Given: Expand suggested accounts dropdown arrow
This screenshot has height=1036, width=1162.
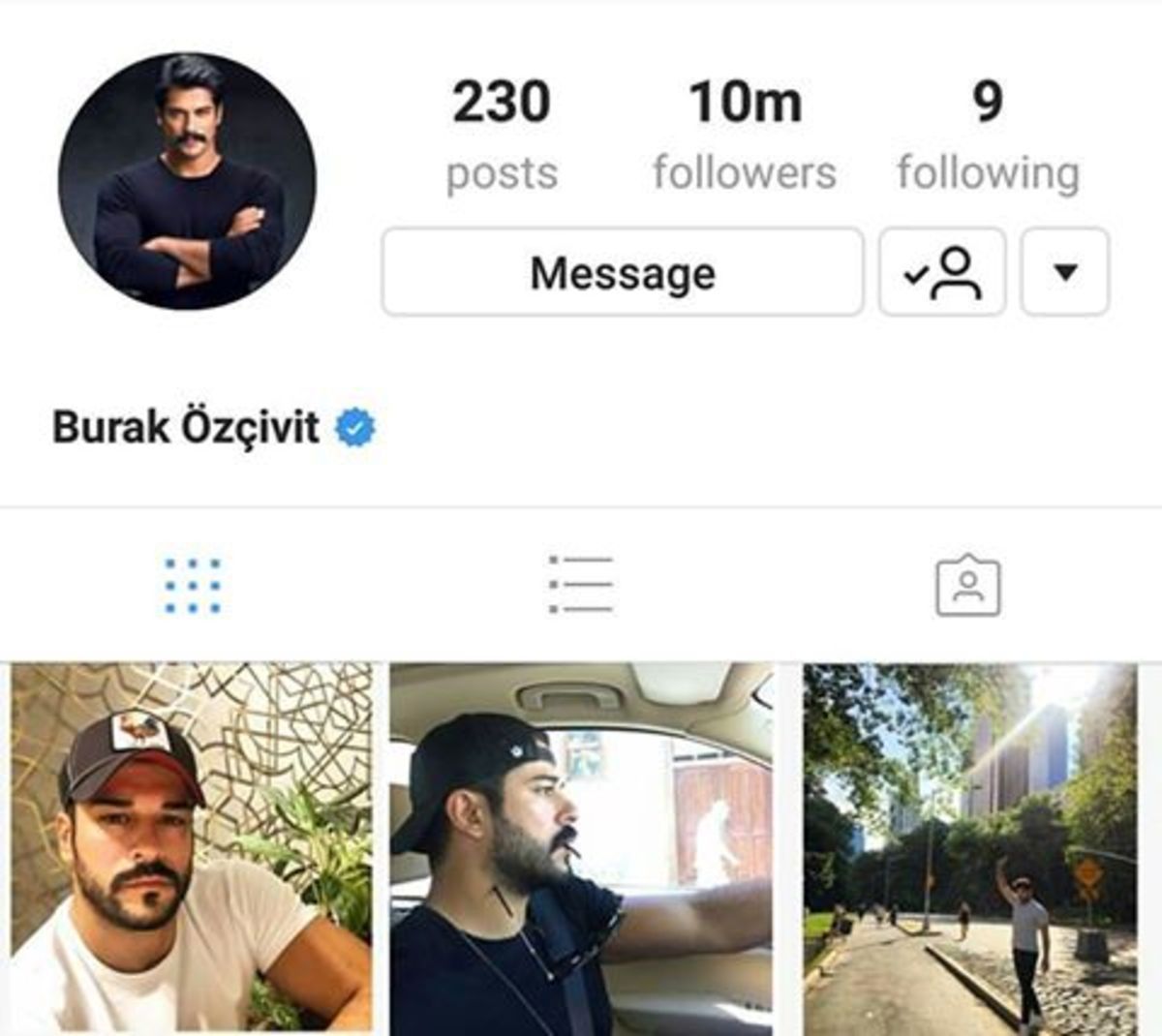Looking at the screenshot, I should [1064, 272].
